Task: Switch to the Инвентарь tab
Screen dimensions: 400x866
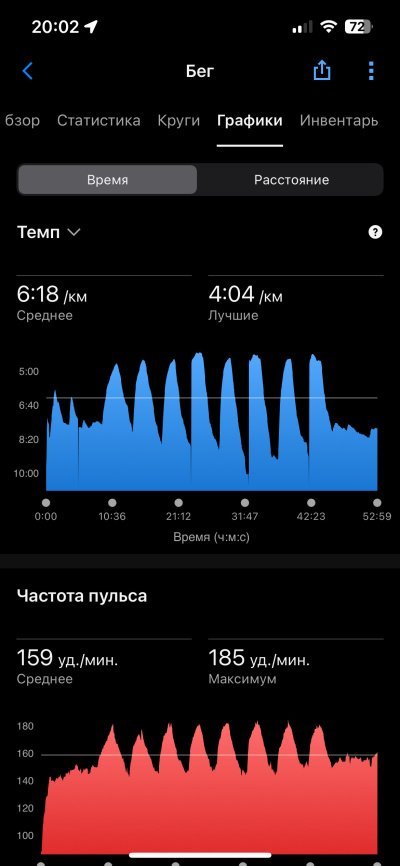Action: pyautogui.click(x=339, y=120)
